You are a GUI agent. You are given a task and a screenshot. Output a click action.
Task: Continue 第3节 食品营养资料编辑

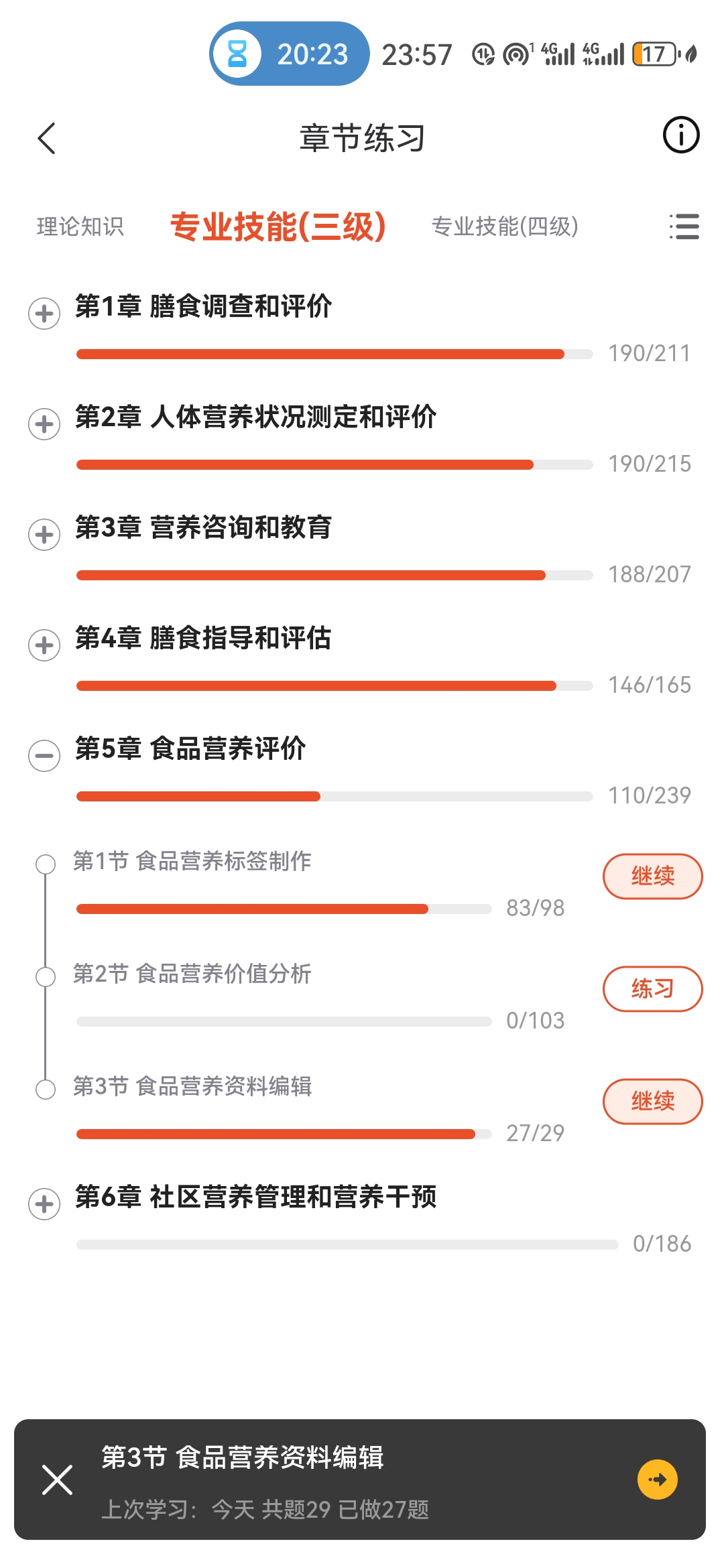tap(652, 1101)
